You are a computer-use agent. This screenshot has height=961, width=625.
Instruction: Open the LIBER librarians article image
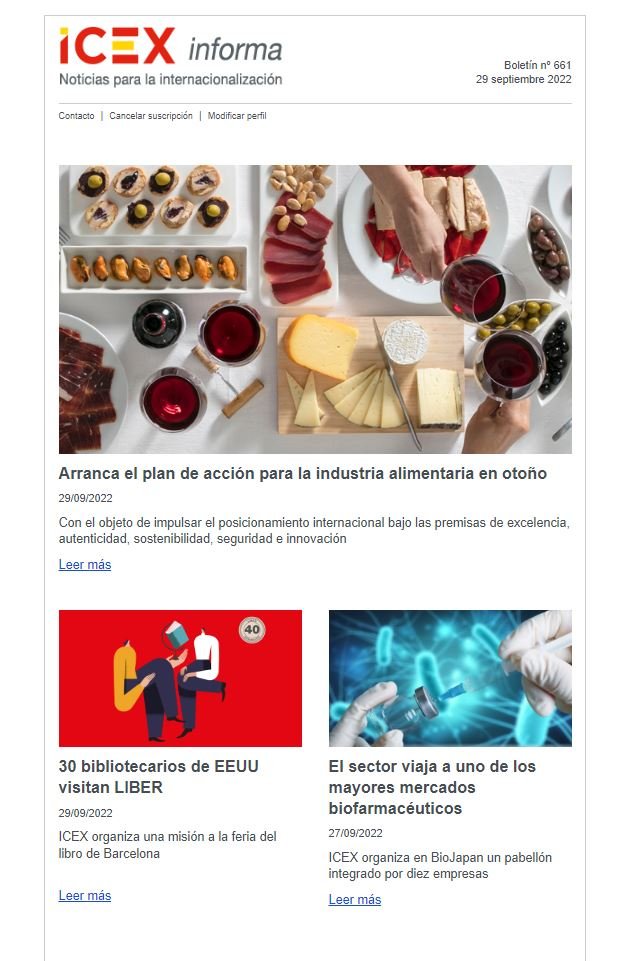pyautogui.click(x=180, y=678)
